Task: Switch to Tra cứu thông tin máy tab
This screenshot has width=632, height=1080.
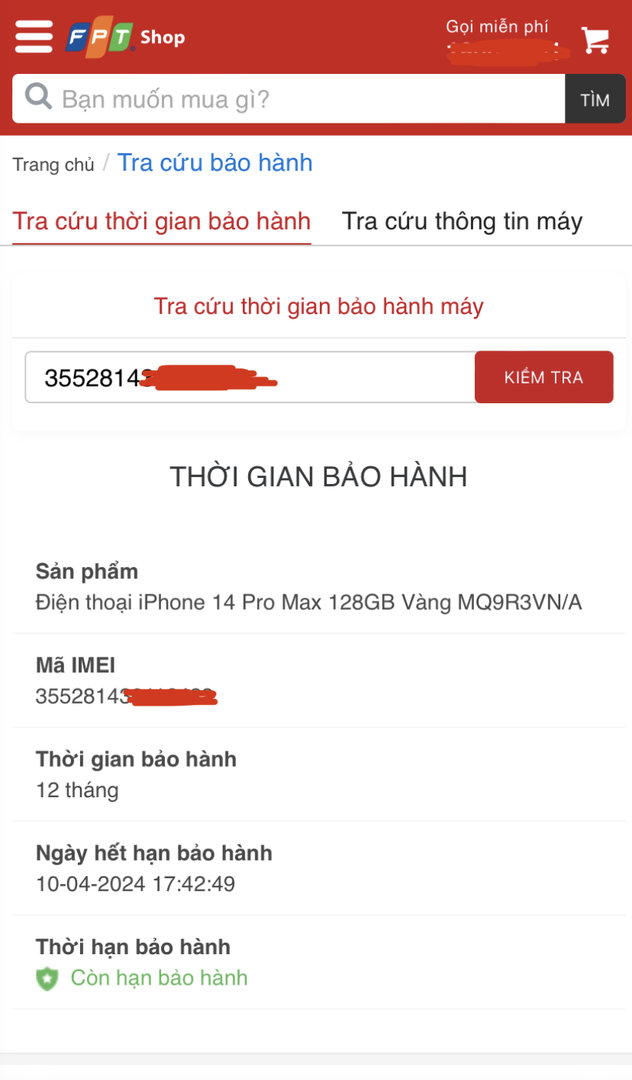Action: 462,221
